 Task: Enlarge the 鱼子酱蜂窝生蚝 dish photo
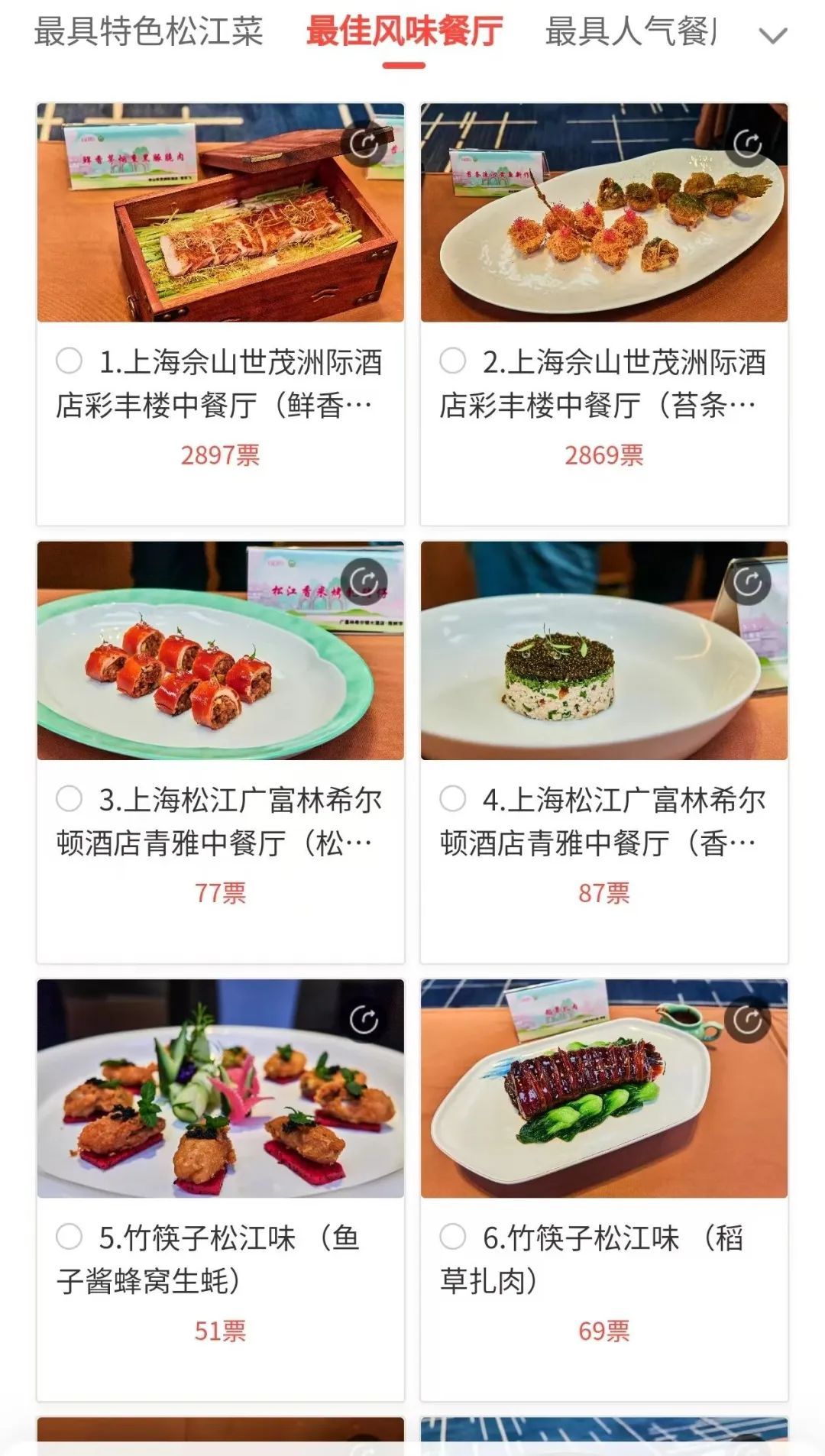(220, 1100)
